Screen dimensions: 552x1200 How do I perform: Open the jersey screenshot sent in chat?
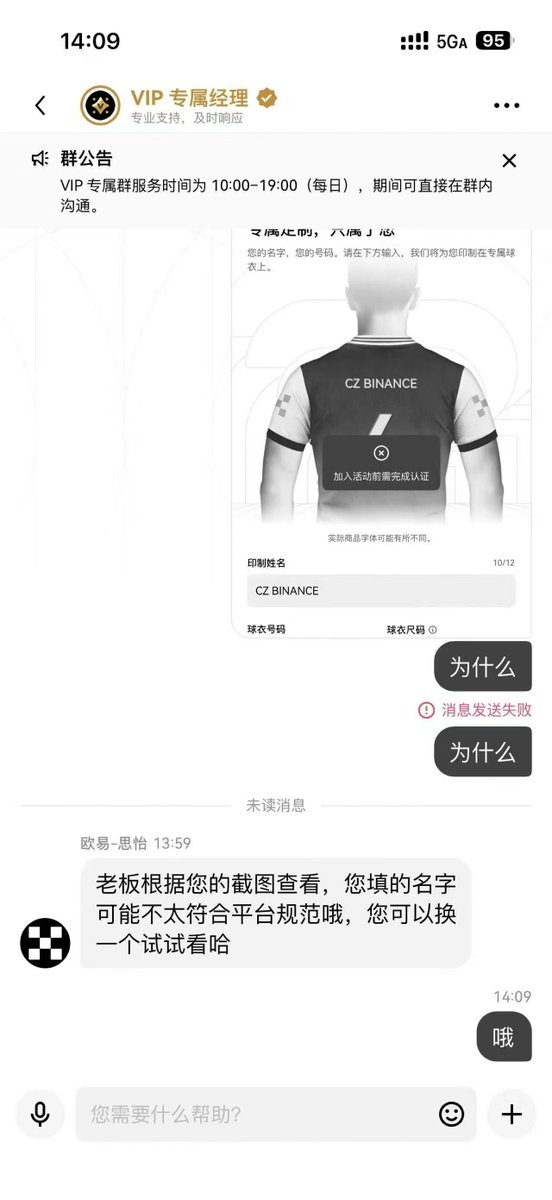(382, 432)
